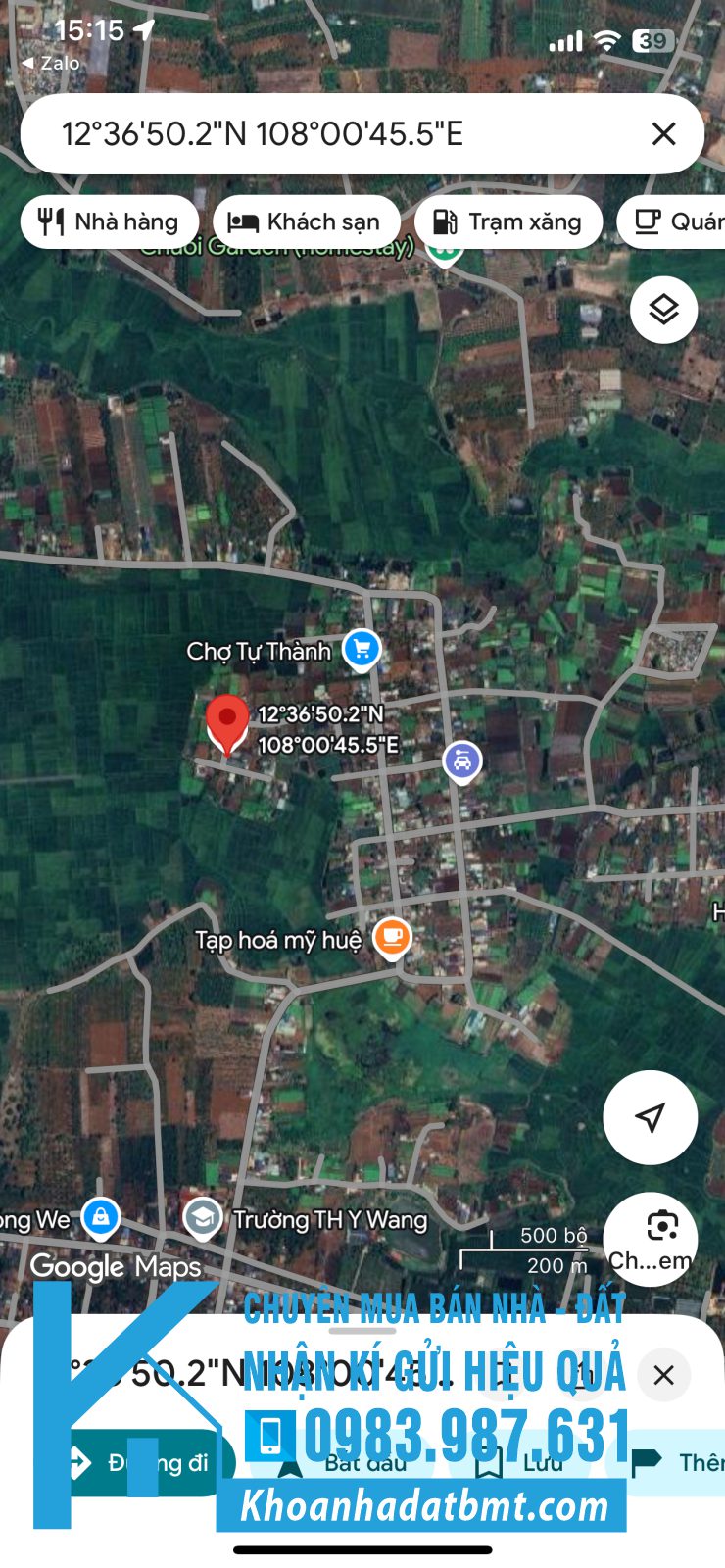Open Chợ Tự Thành shopping marker
The image size is (725, 1568).
click(361, 650)
